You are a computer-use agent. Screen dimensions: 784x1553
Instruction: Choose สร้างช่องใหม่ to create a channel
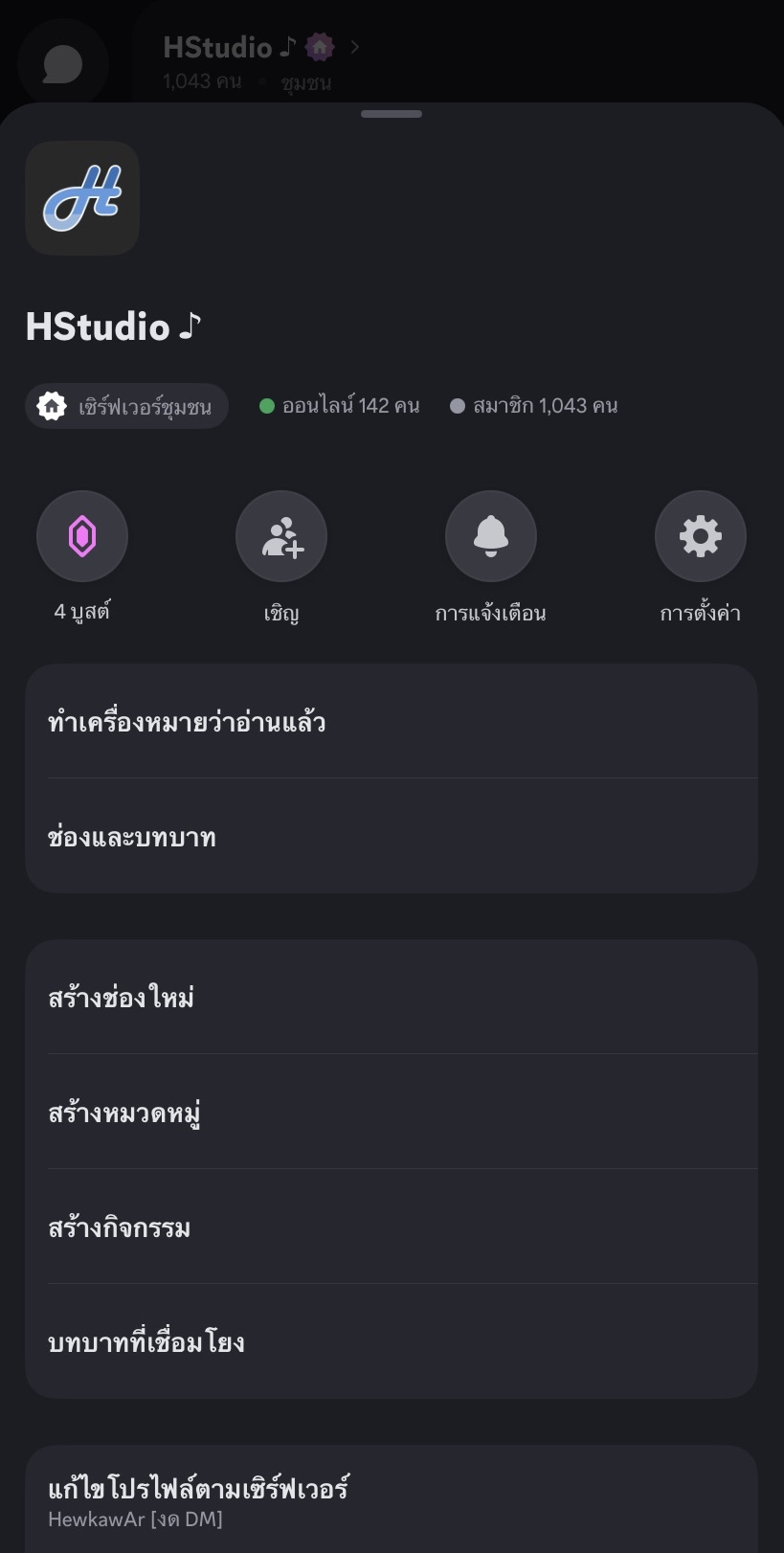[x=391, y=998]
